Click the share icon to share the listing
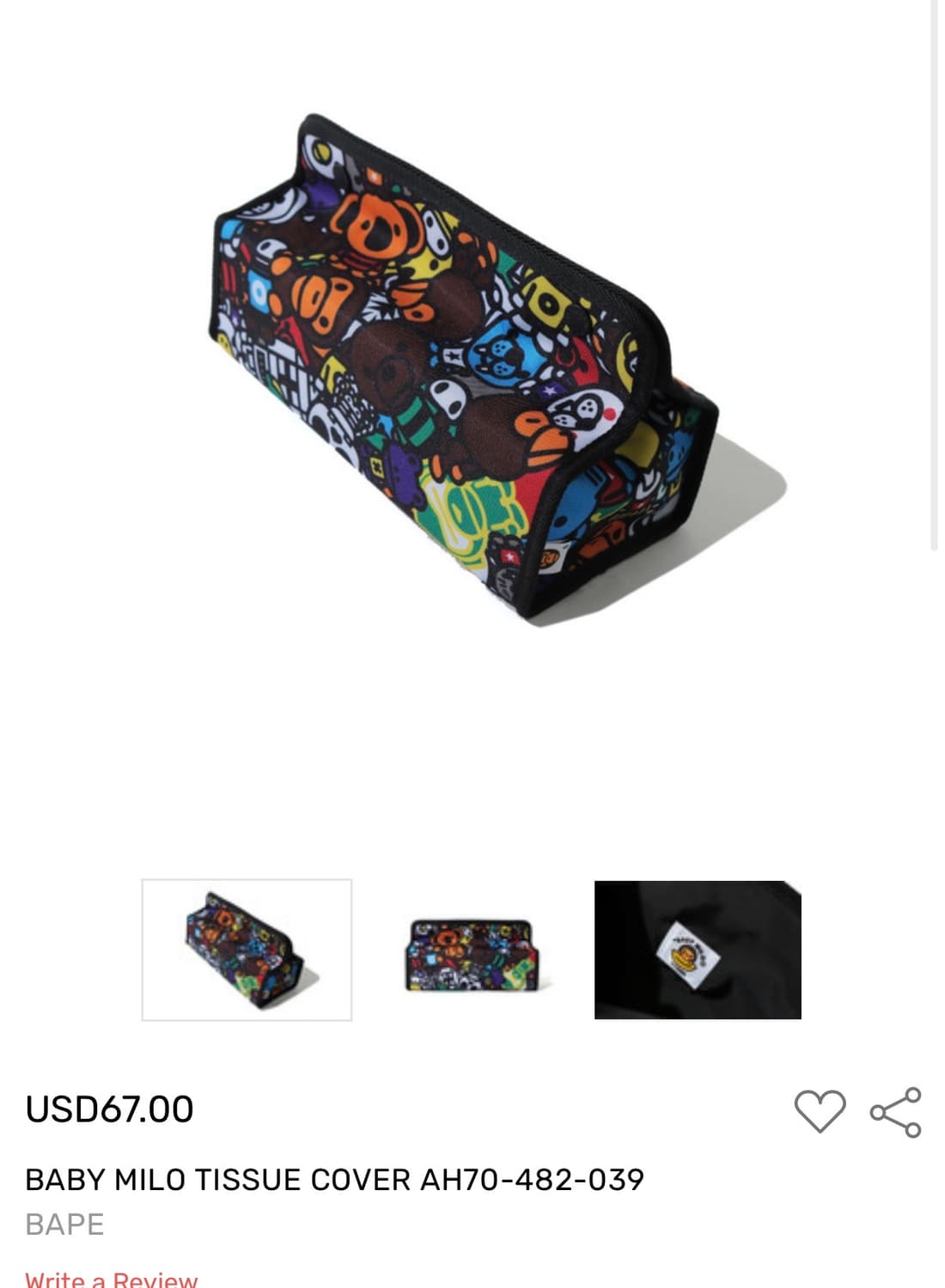Screen dimensions: 945x1288 point(896,1109)
